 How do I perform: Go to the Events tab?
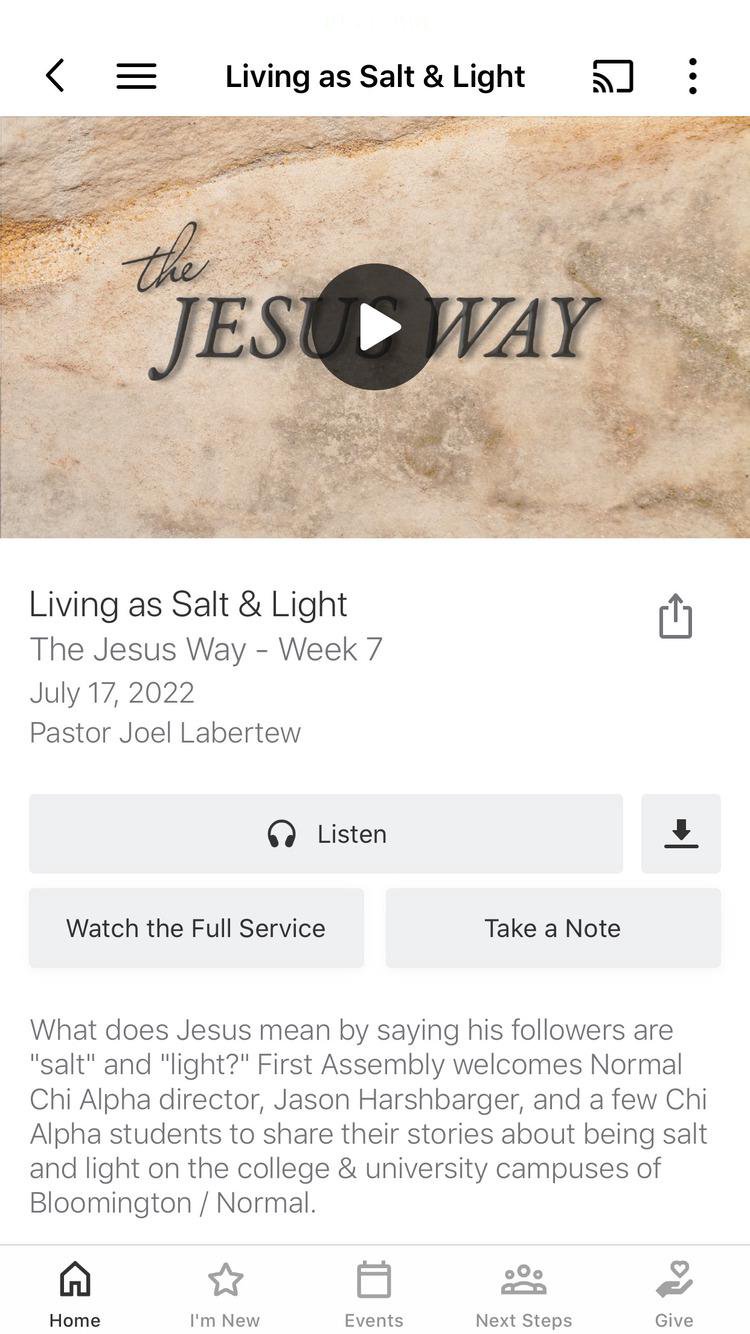coord(374,1294)
